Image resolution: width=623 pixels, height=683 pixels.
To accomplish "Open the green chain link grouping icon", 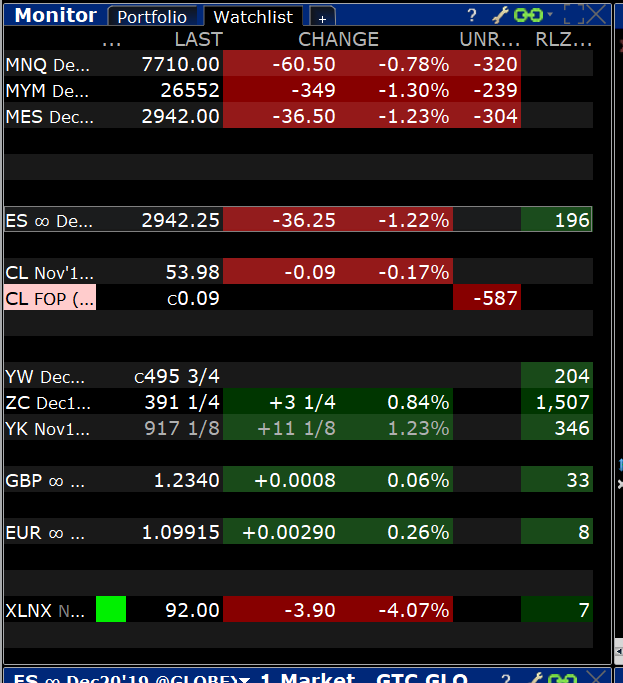I will [x=528, y=15].
